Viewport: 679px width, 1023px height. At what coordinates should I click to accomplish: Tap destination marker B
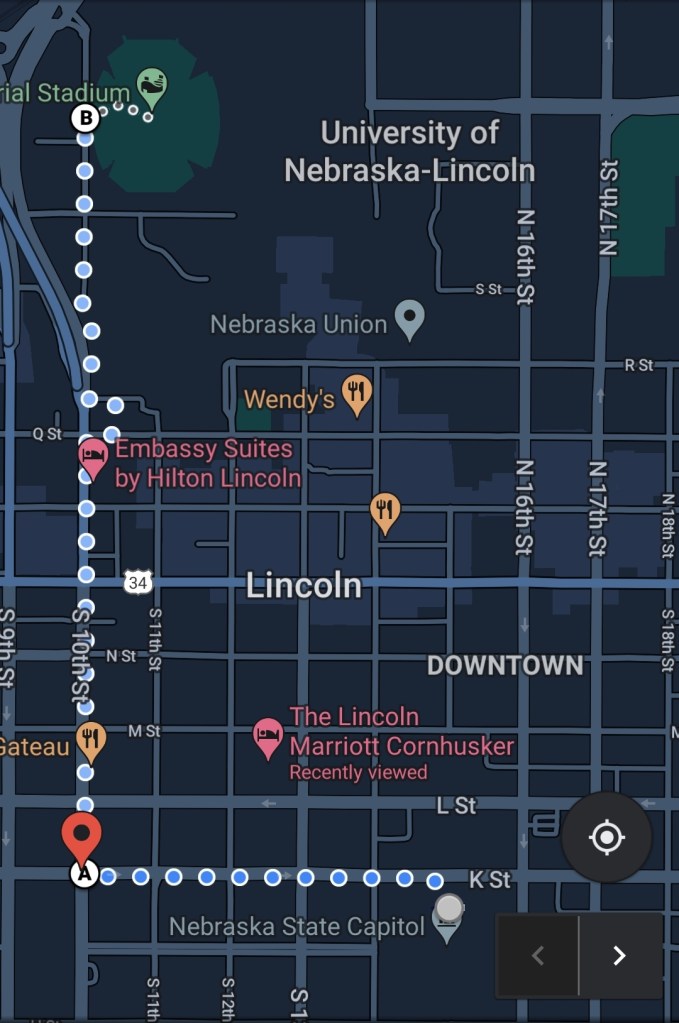click(x=86, y=119)
